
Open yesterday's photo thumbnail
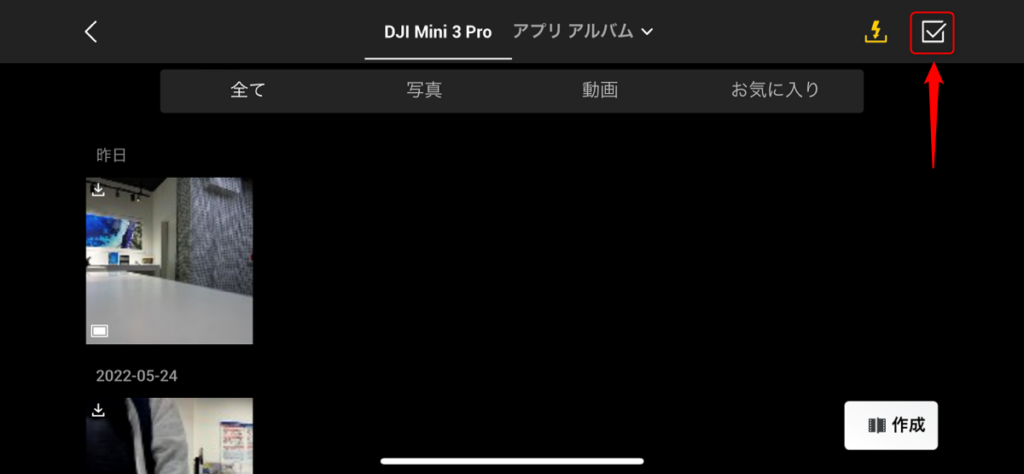pyautogui.click(x=169, y=261)
